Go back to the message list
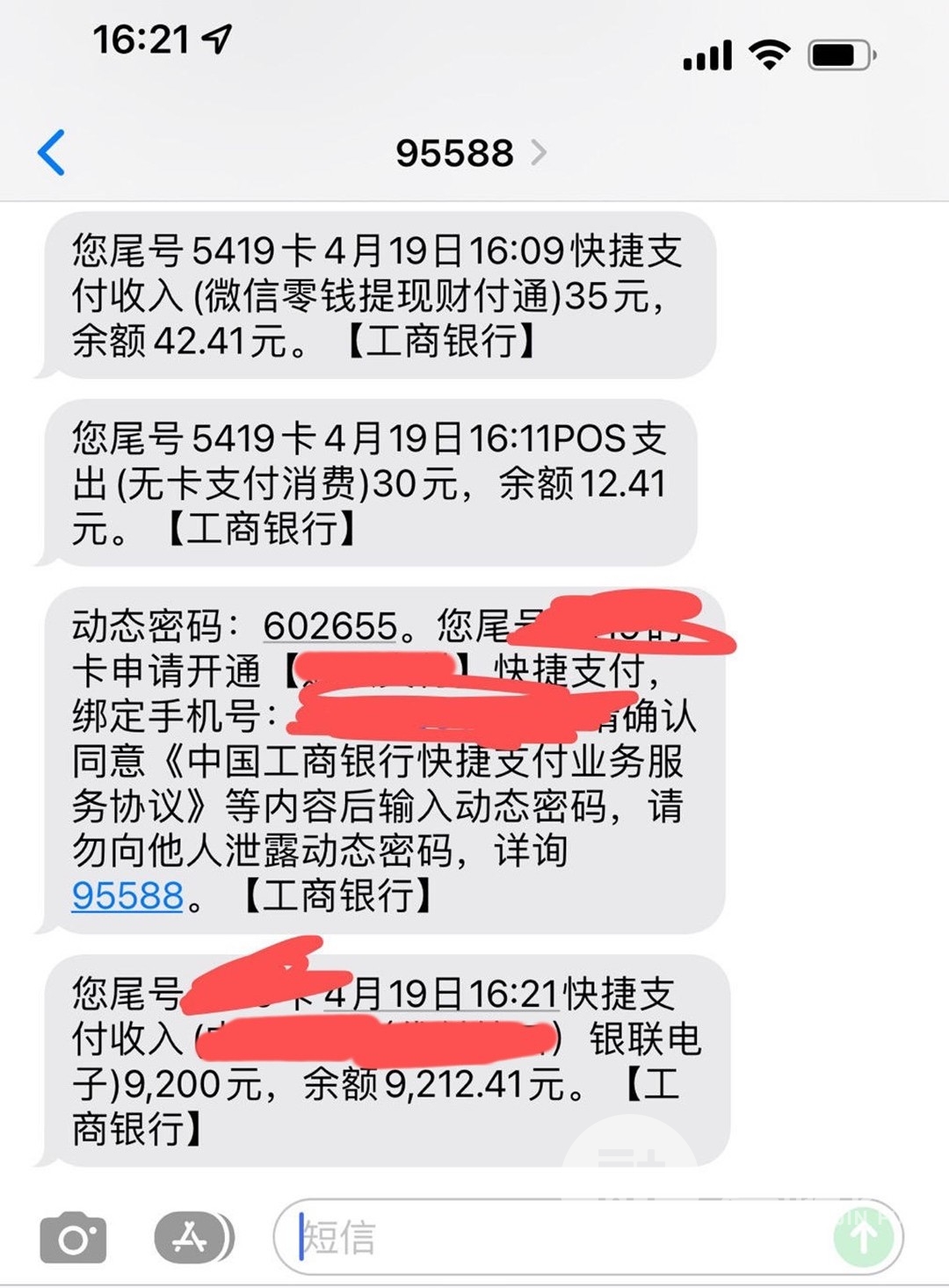 click(x=51, y=152)
